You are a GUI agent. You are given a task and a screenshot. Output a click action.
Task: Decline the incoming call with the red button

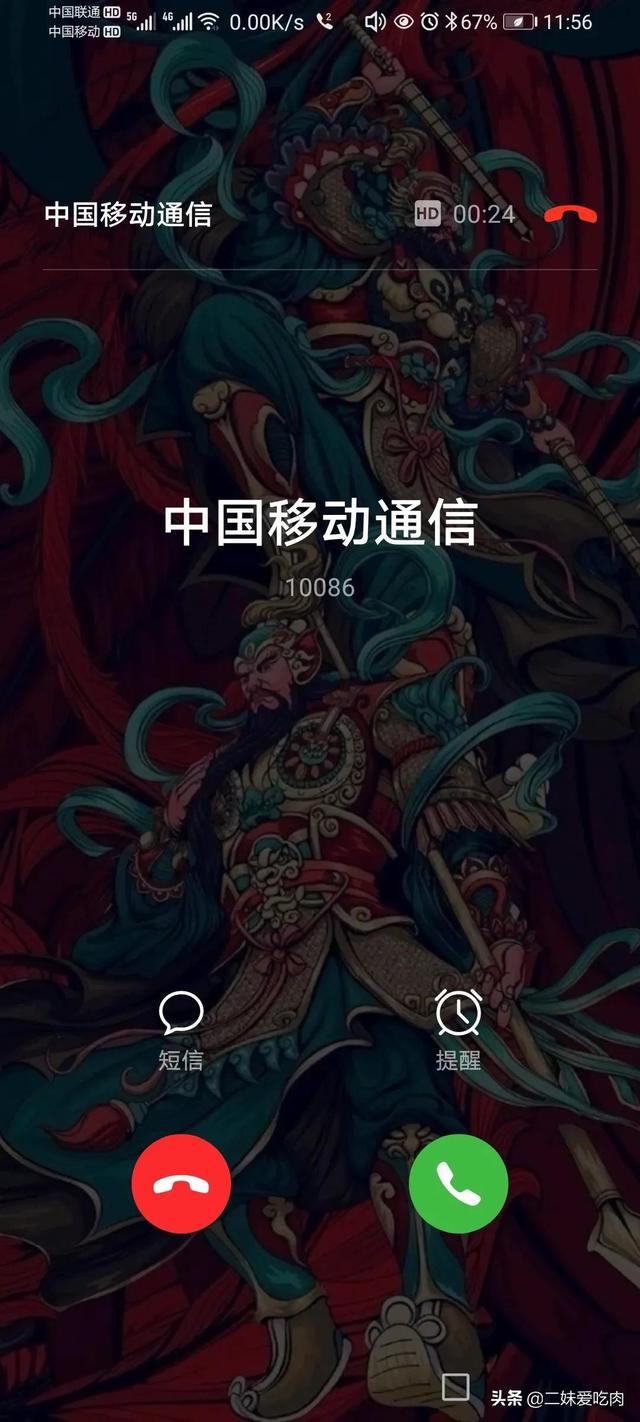(x=181, y=1184)
